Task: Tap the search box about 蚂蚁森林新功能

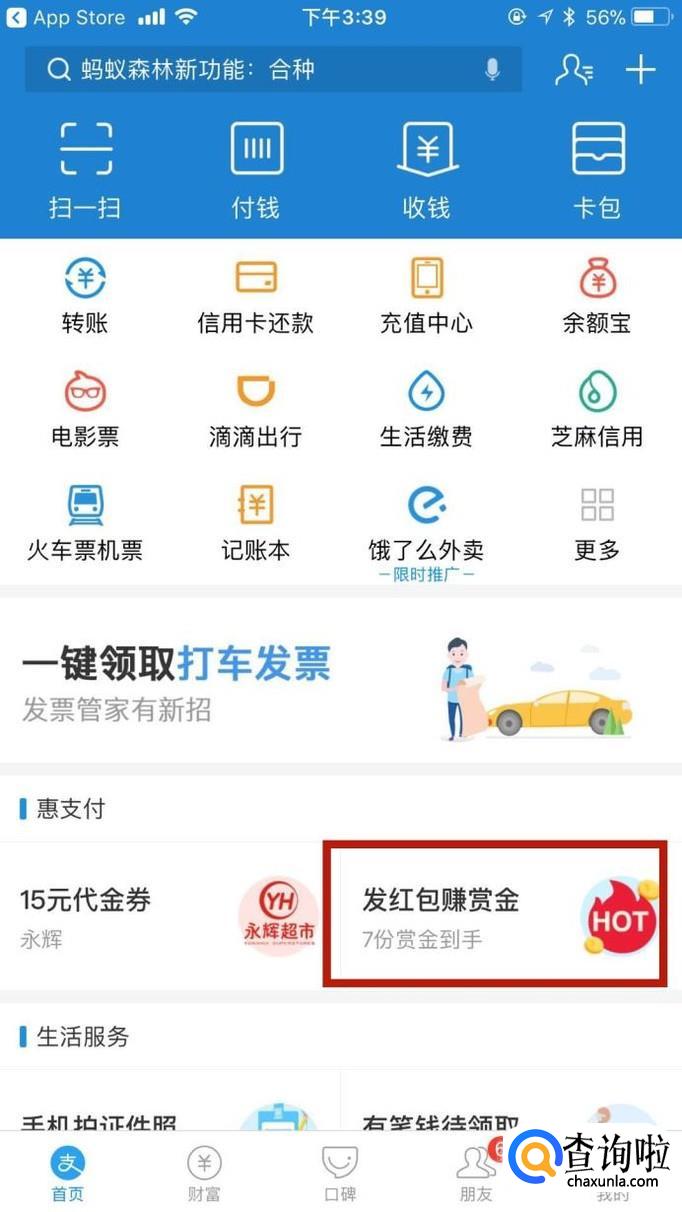Action: (260, 69)
